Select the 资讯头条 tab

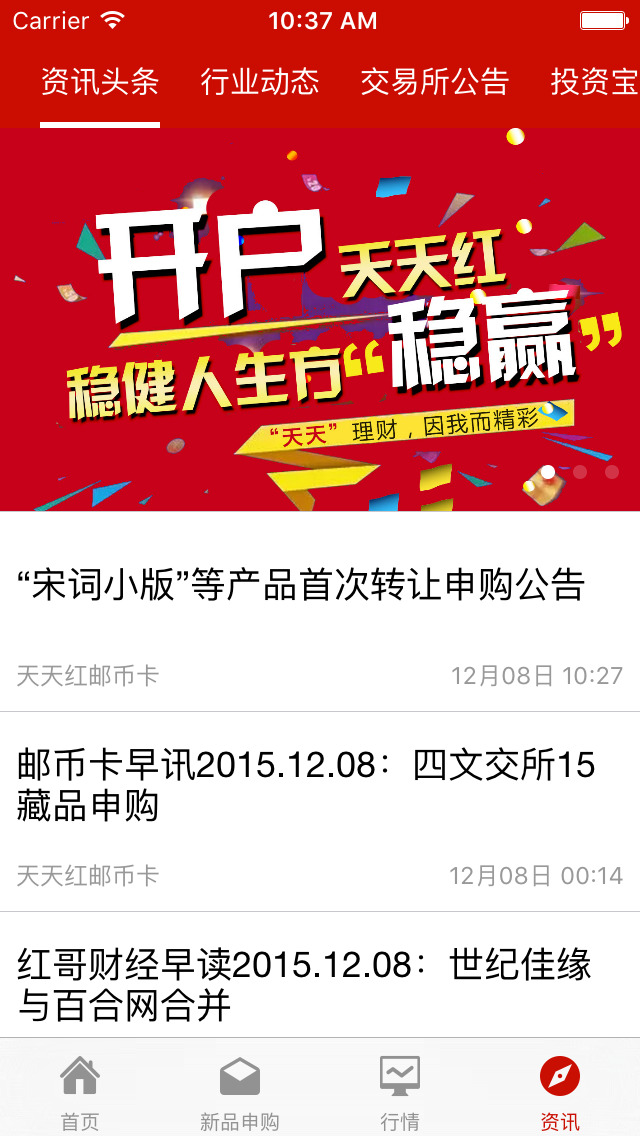(x=100, y=82)
